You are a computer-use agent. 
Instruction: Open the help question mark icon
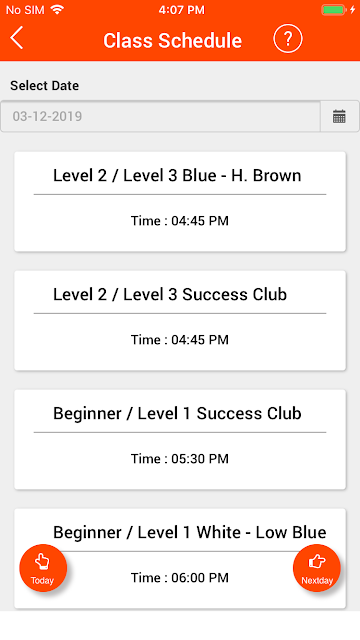click(288, 39)
